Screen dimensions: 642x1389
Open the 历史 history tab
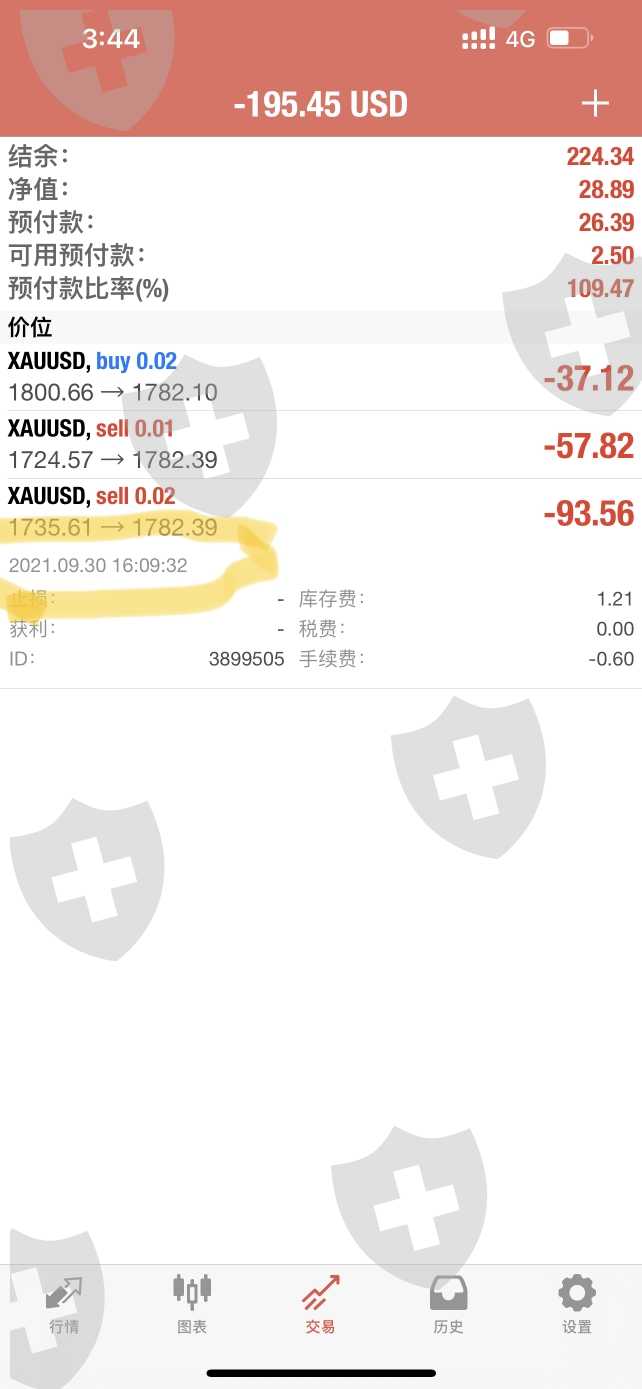point(448,1304)
